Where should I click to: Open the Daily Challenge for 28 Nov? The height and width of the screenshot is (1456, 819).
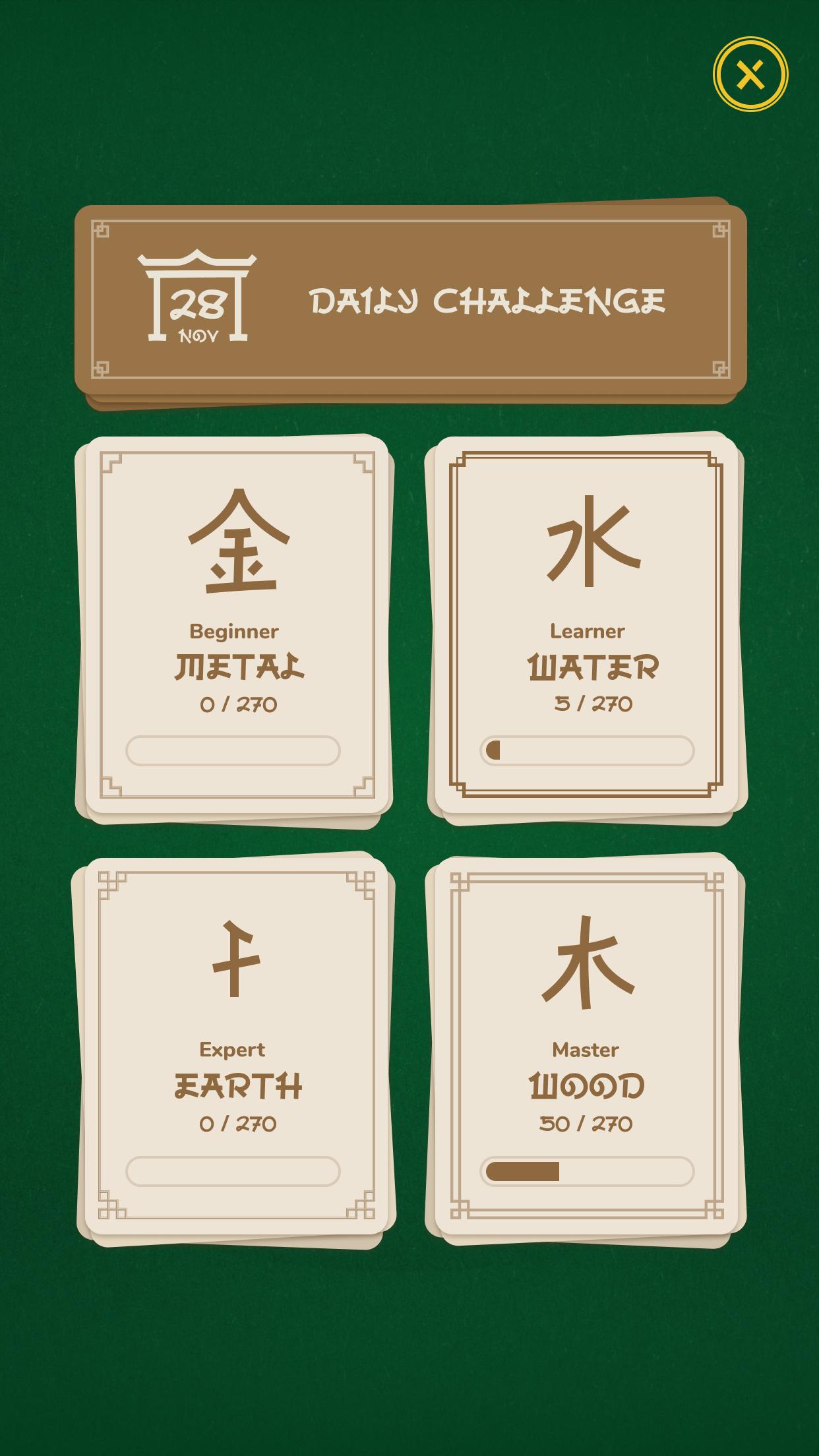(x=410, y=301)
